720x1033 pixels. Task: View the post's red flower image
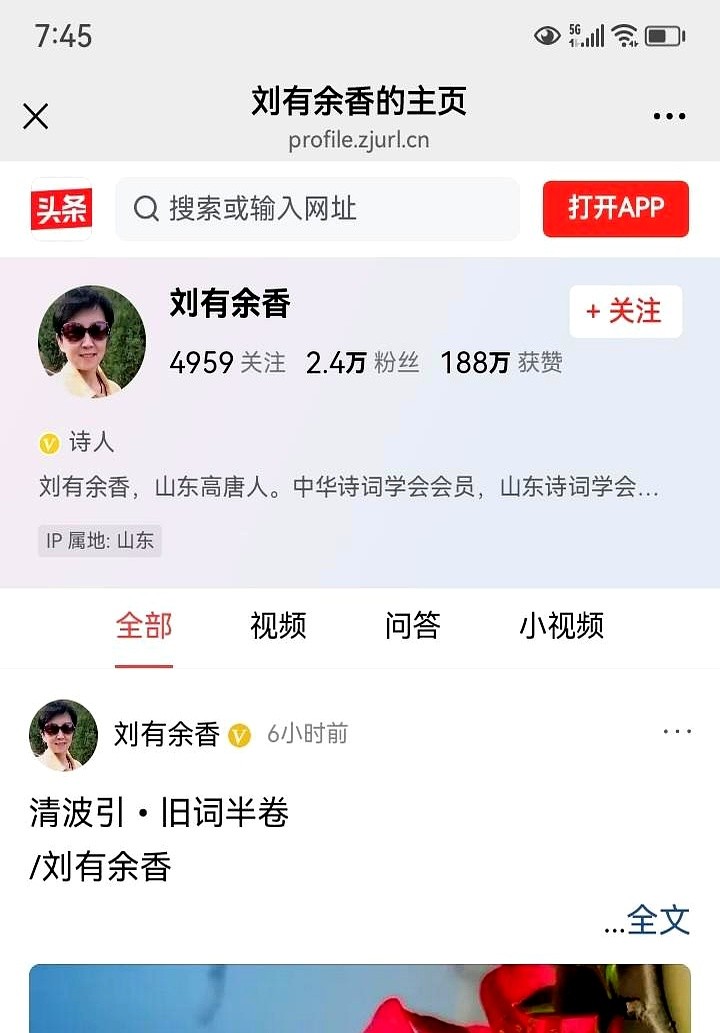point(360,998)
